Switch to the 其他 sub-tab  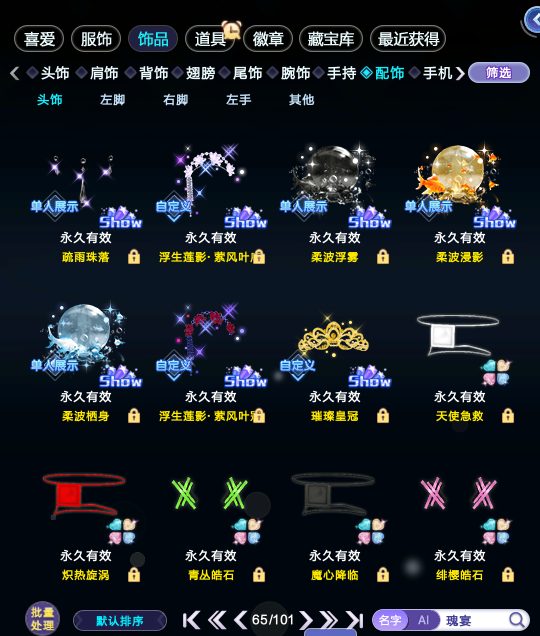pyautogui.click(x=301, y=100)
